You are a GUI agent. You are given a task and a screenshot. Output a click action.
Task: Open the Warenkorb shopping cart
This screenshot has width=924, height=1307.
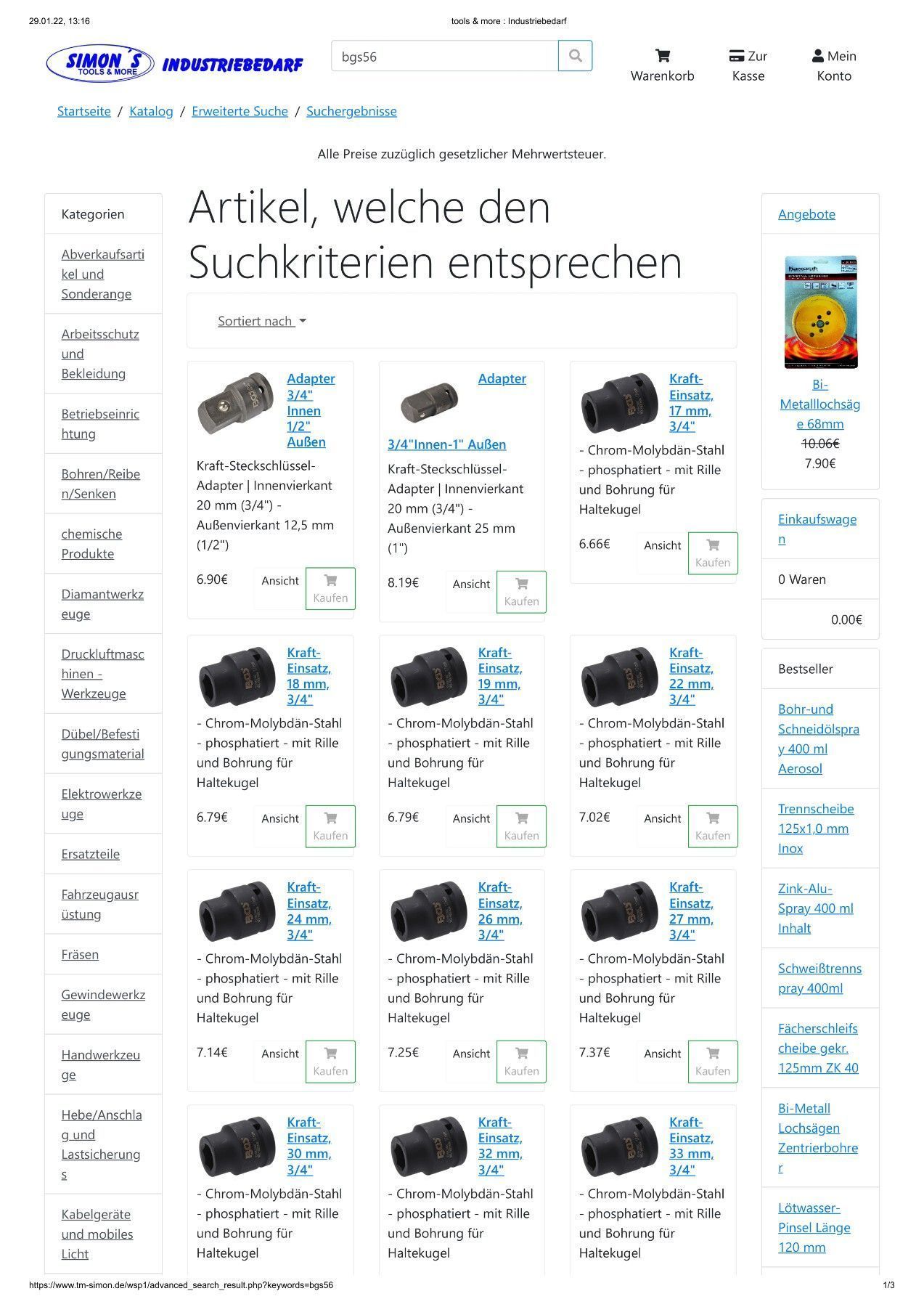[662, 65]
